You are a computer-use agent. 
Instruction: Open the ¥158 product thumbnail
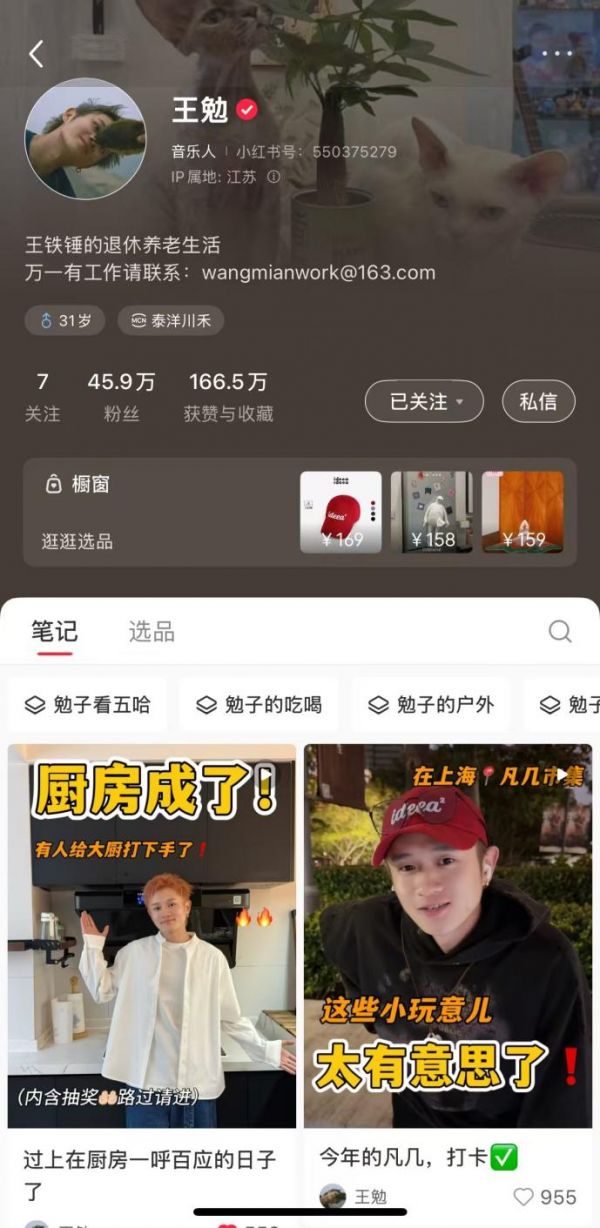tap(432, 512)
